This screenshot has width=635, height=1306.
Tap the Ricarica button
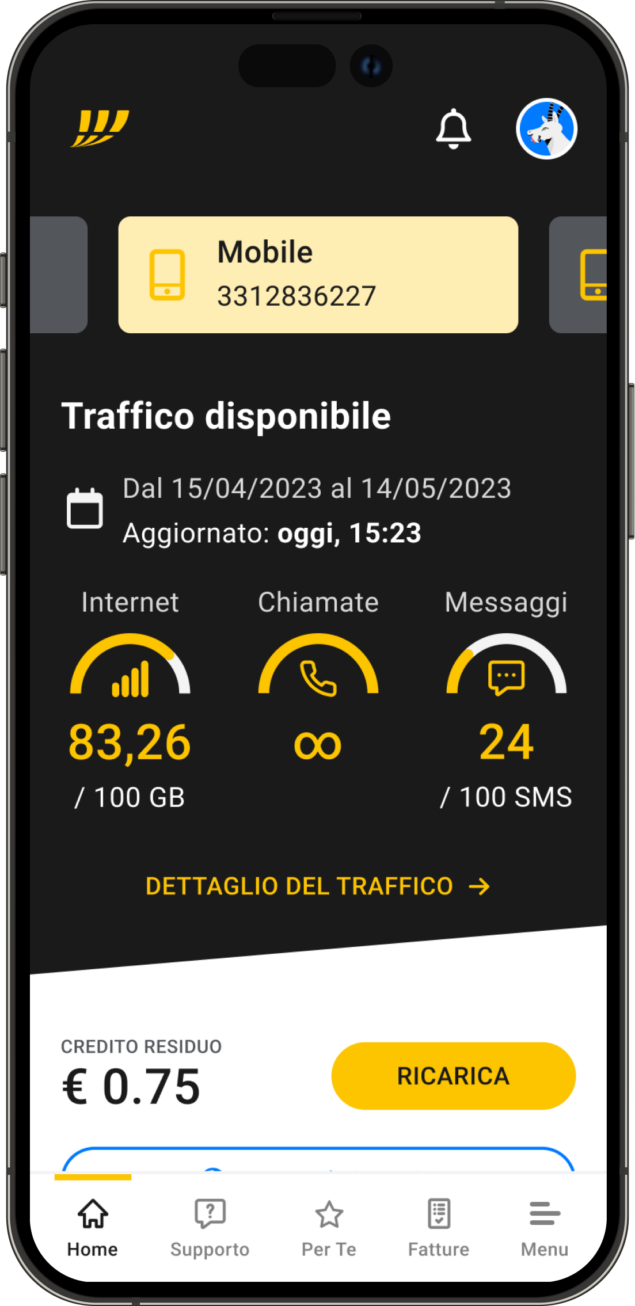453,1076
